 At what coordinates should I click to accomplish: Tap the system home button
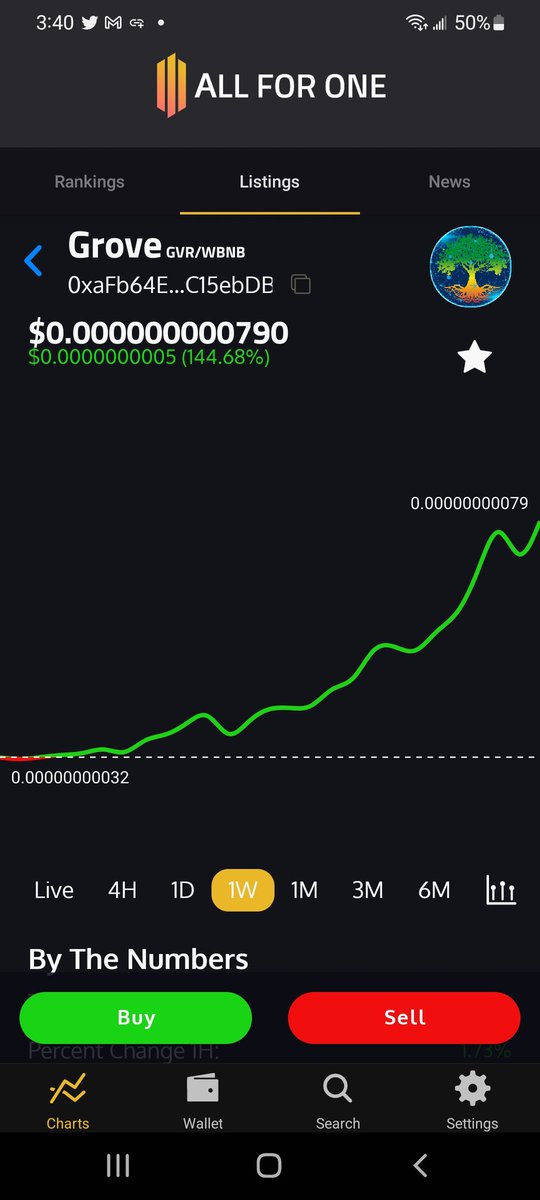pyautogui.click(x=269, y=1165)
